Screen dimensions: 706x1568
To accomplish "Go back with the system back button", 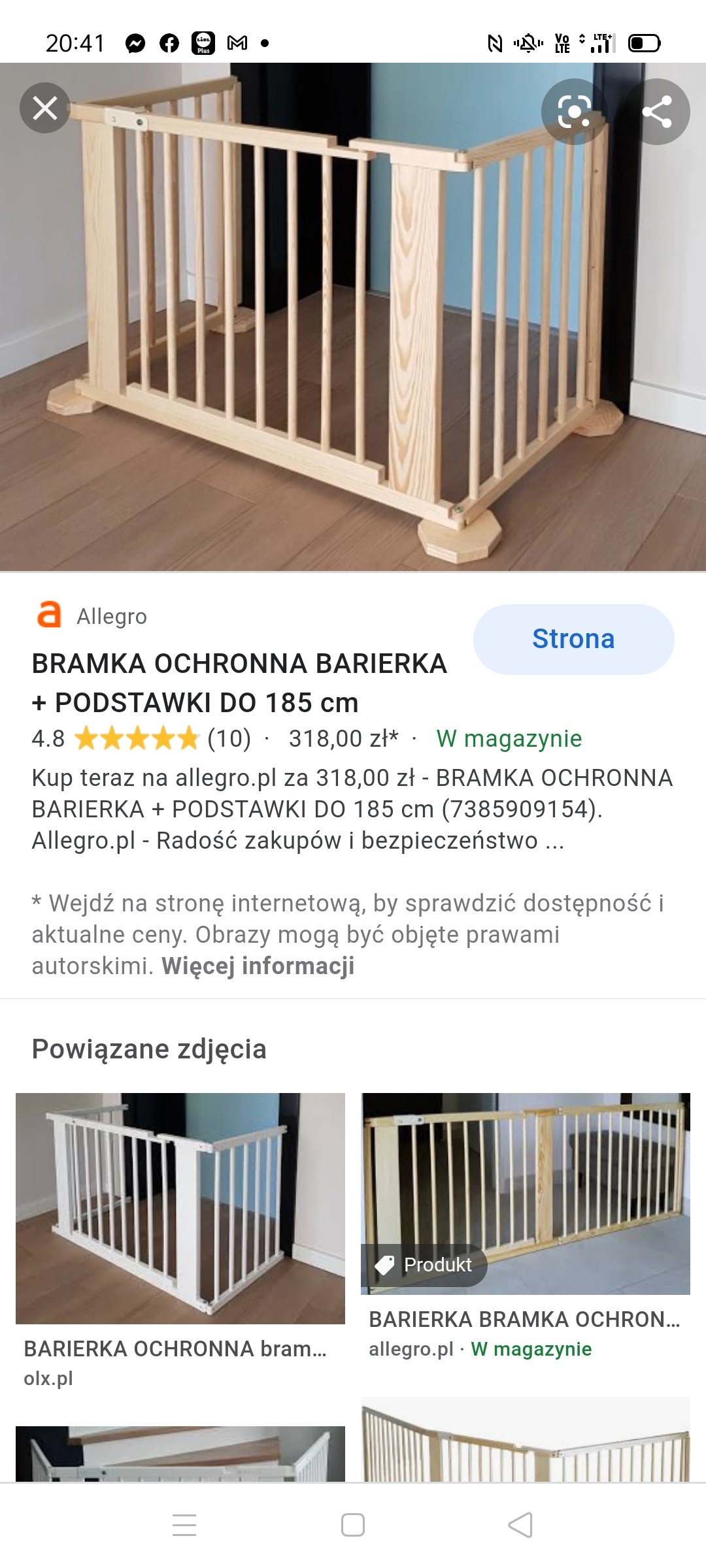I will point(520,1525).
